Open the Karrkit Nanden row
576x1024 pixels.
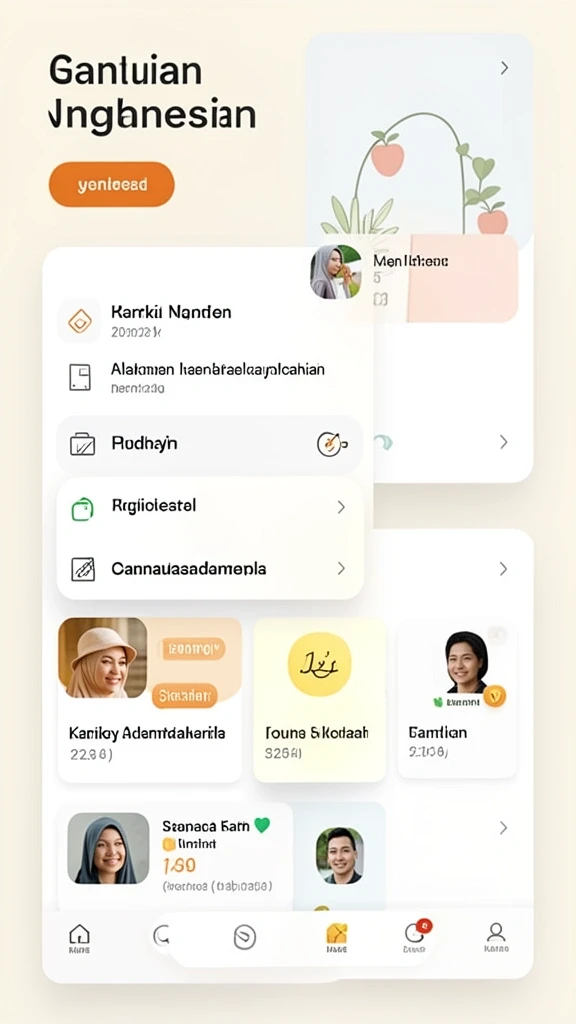[209, 321]
